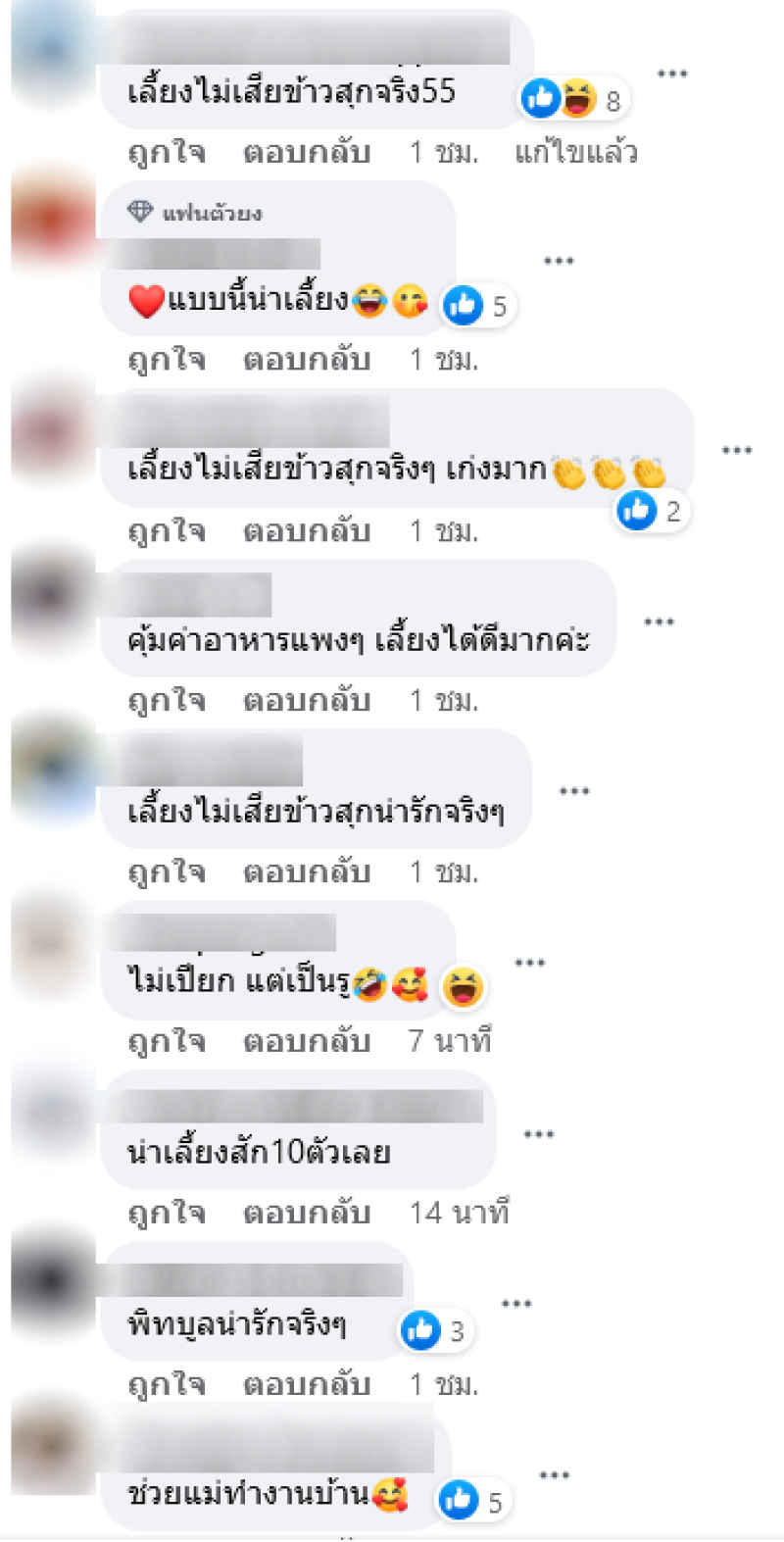Reply to the comment 'เลี้ยงไม่เสียข้าวสุกน่ารักจริงๆ'
This screenshot has width=784, height=1542.
tap(307, 871)
